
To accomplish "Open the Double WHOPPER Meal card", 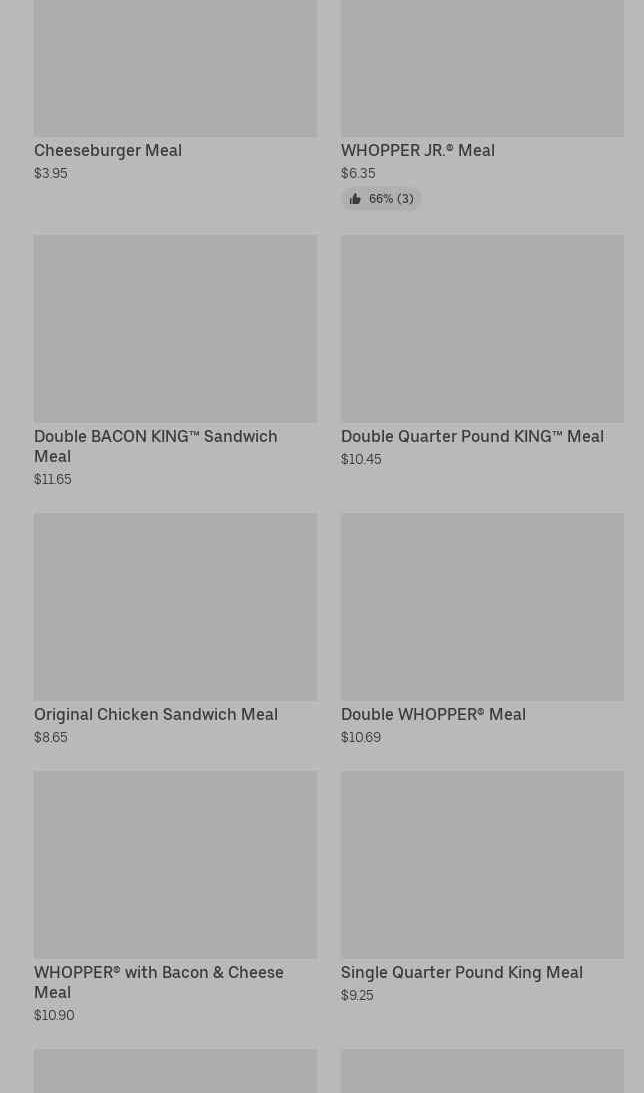I will [482, 629].
